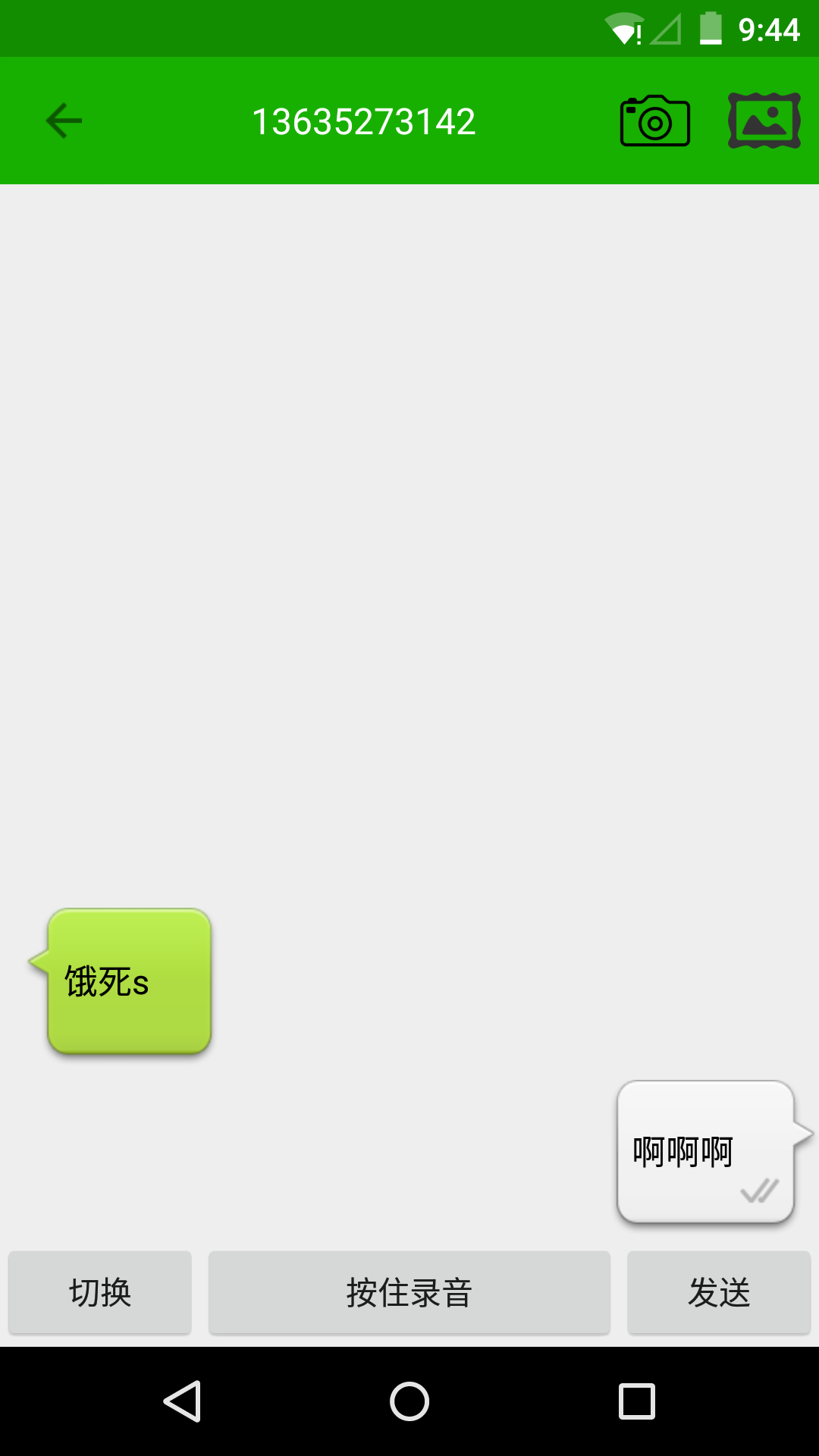819x1456 pixels.
Task: Tap the 切换 switch button
Action: point(100,1292)
